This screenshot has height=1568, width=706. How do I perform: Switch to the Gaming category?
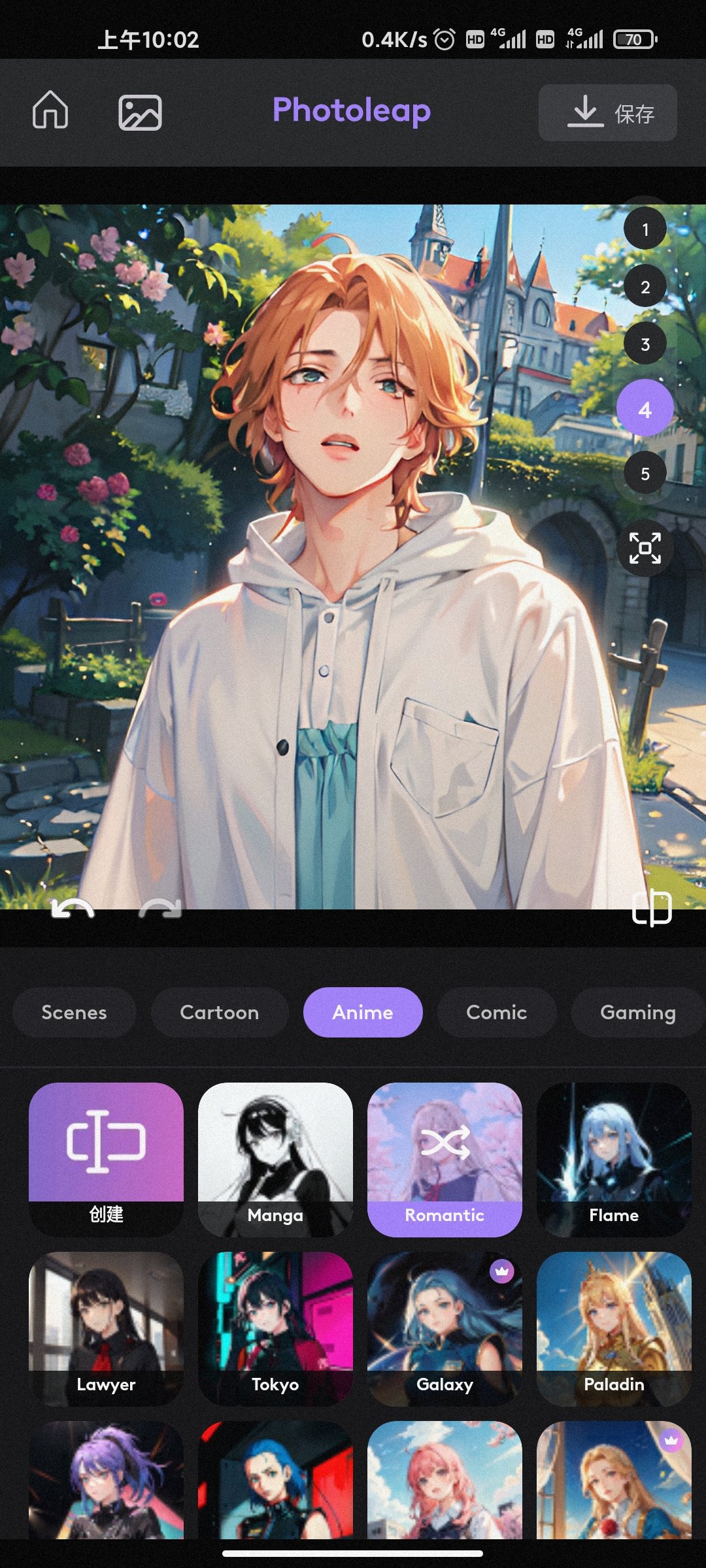click(x=637, y=1012)
